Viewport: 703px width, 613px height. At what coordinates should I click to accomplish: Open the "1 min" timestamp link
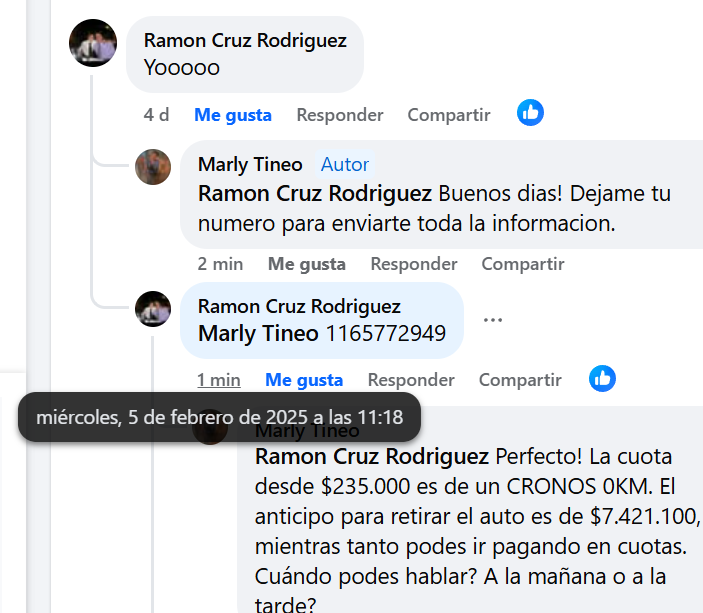click(218, 380)
